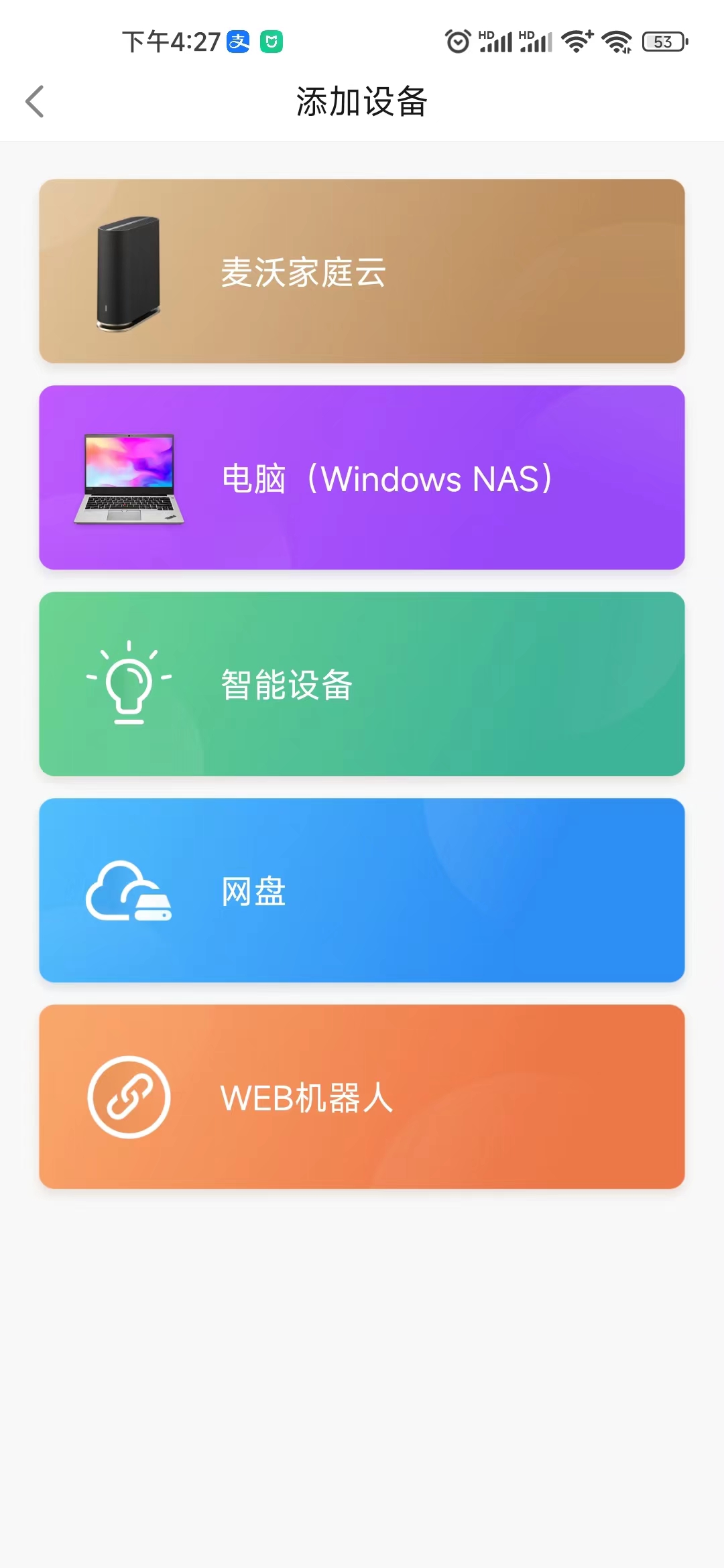Tap the 添加设备 title text

coord(362,102)
